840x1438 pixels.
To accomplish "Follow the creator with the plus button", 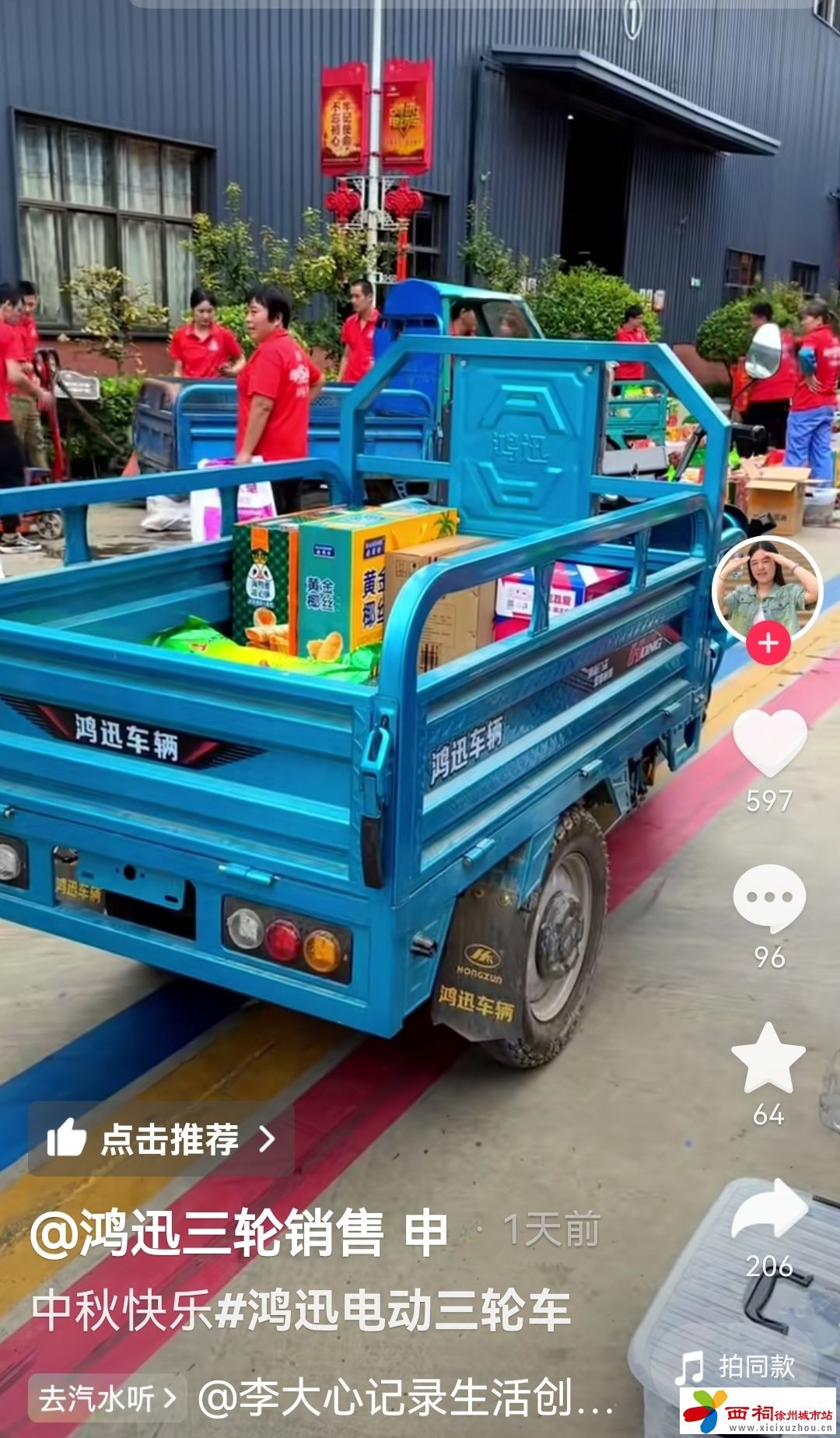I will (x=768, y=644).
